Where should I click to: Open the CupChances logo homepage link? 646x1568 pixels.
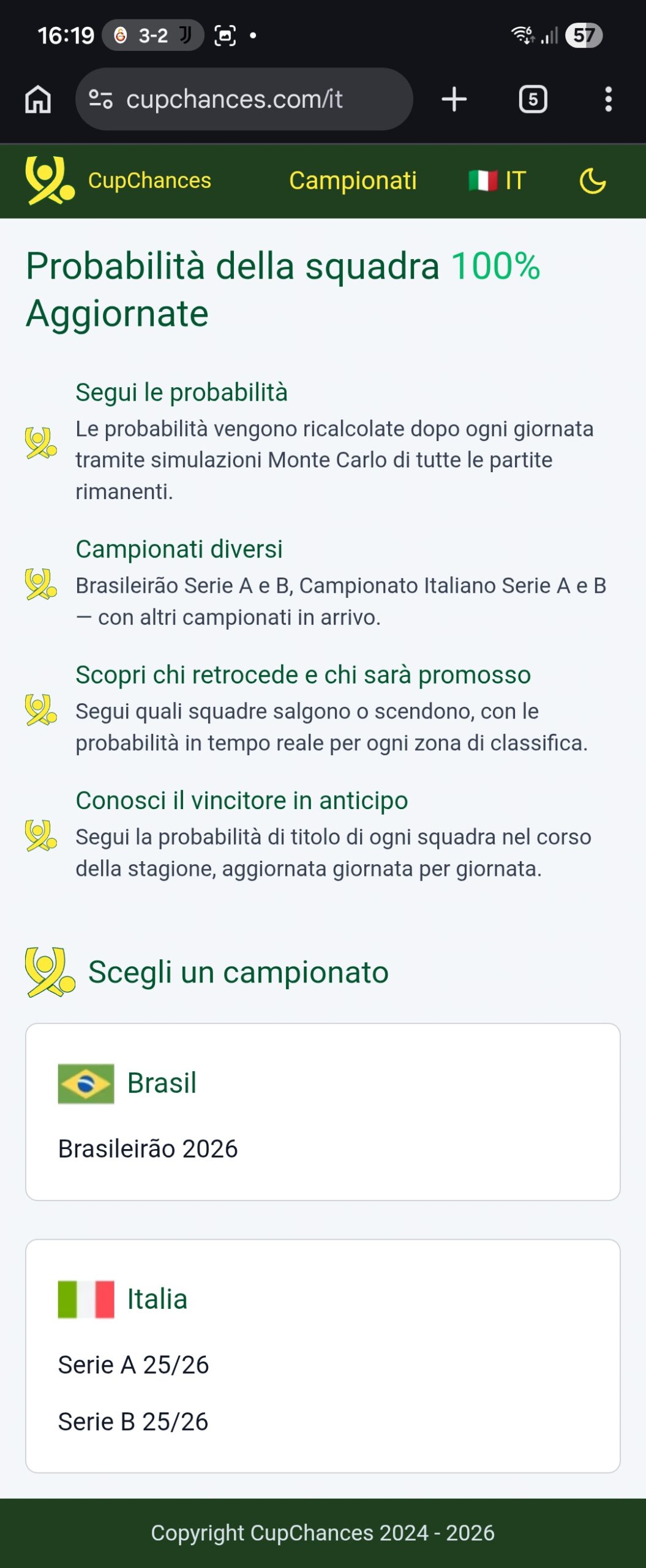(x=119, y=181)
